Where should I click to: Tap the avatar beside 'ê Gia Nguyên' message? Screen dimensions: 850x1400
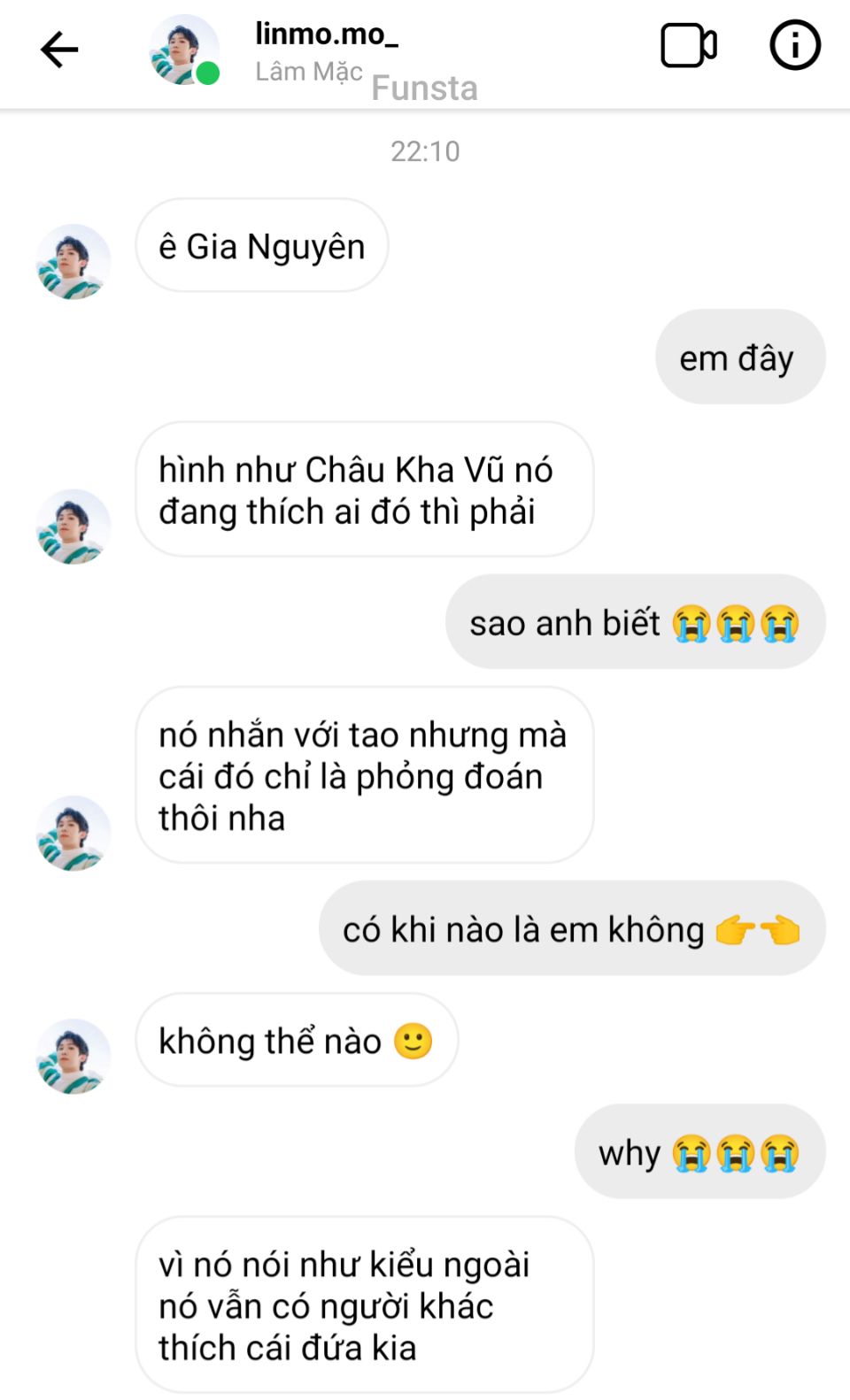(x=73, y=262)
